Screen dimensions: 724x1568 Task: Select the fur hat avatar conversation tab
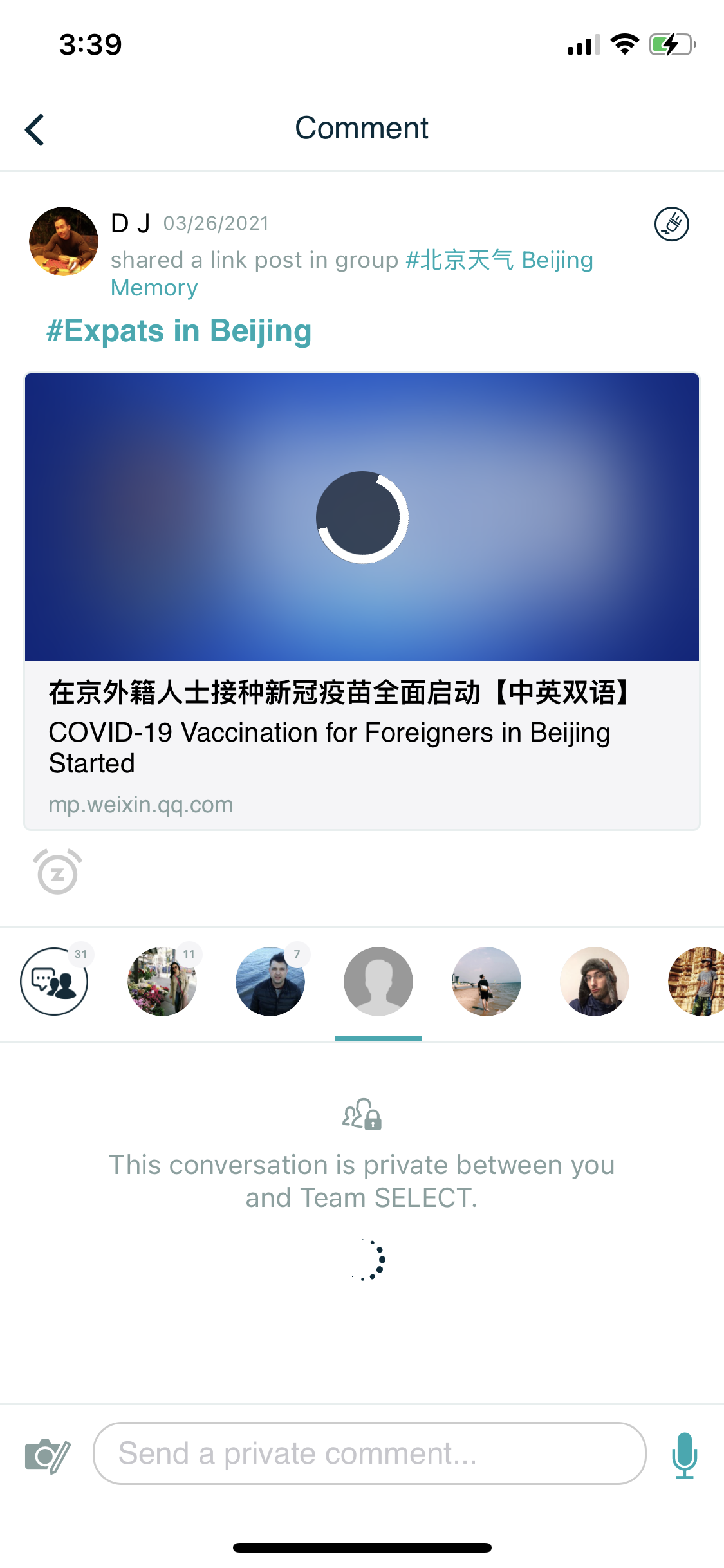(595, 981)
